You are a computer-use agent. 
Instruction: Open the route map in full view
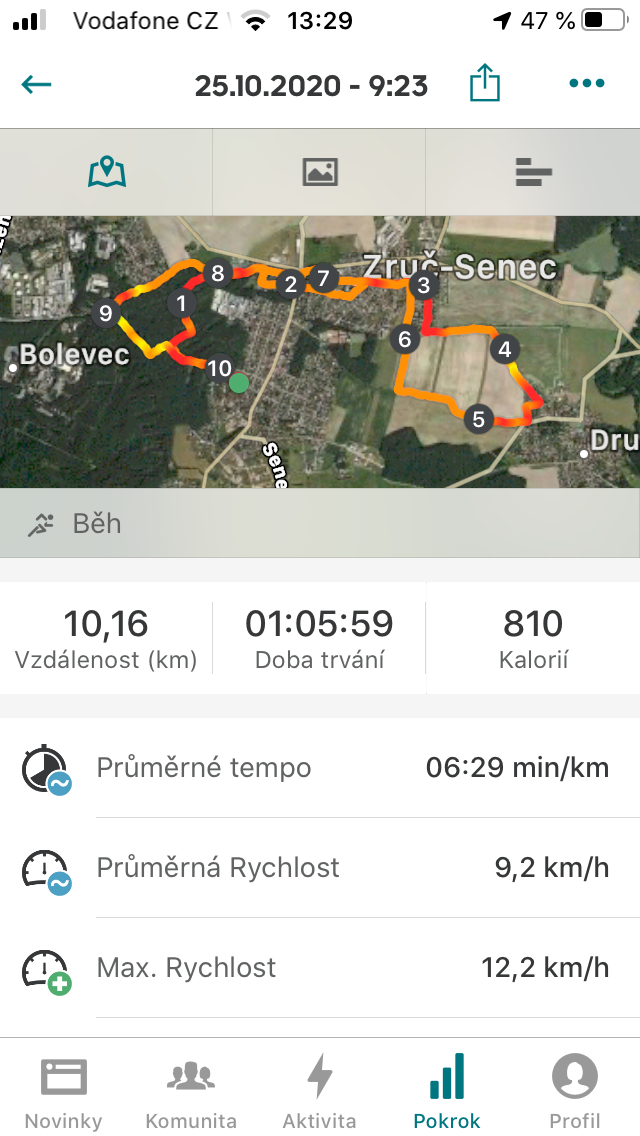320,351
